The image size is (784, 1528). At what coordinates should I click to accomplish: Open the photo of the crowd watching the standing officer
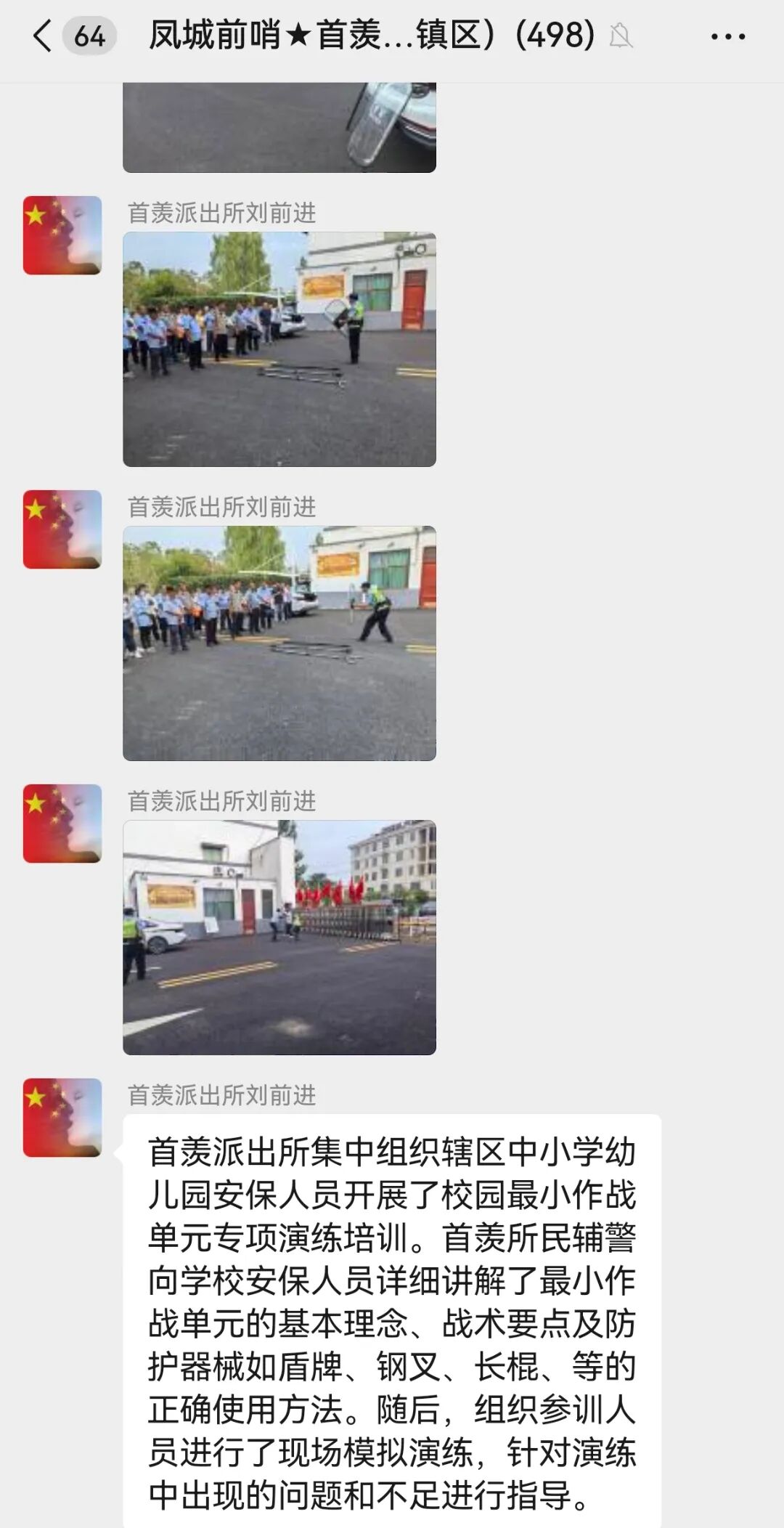point(279,349)
